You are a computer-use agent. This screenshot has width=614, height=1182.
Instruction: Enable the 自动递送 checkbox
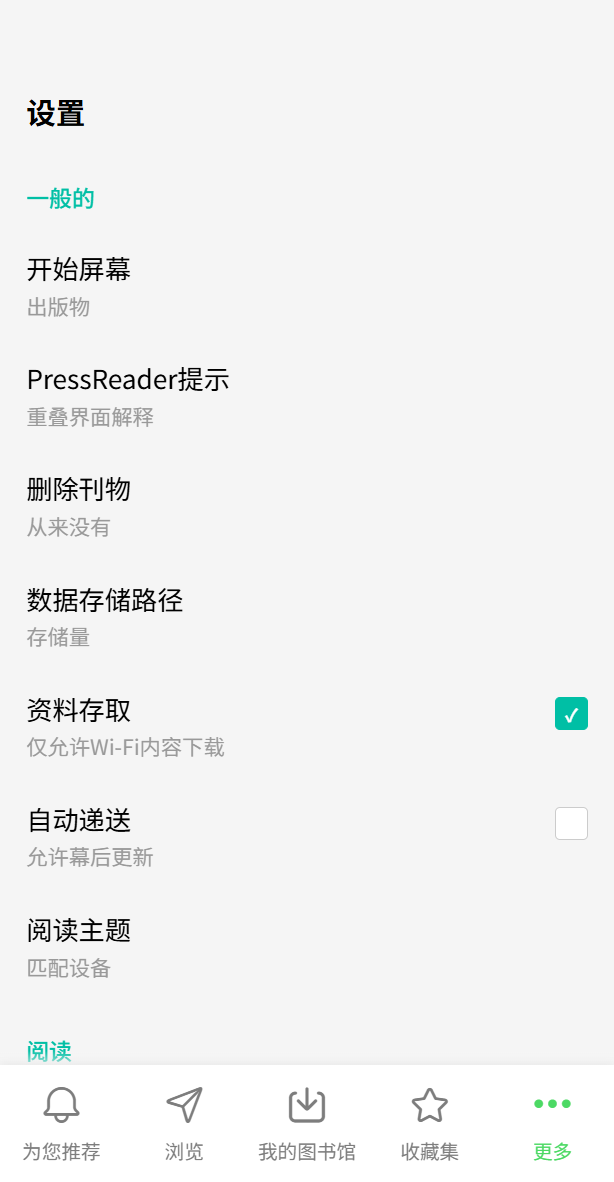coord(571,824)
